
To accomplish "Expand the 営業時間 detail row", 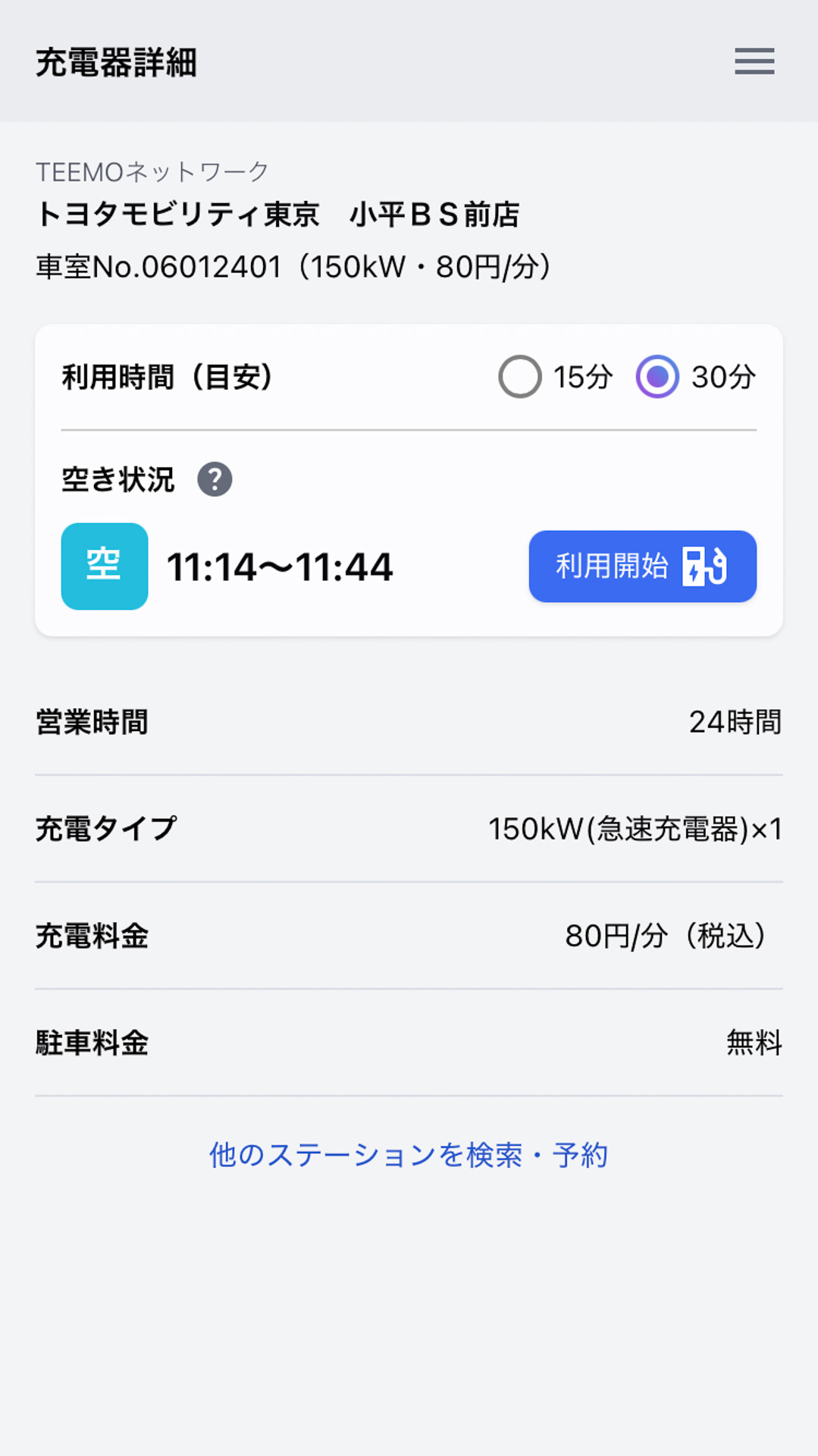I will (x=409, y=722).
